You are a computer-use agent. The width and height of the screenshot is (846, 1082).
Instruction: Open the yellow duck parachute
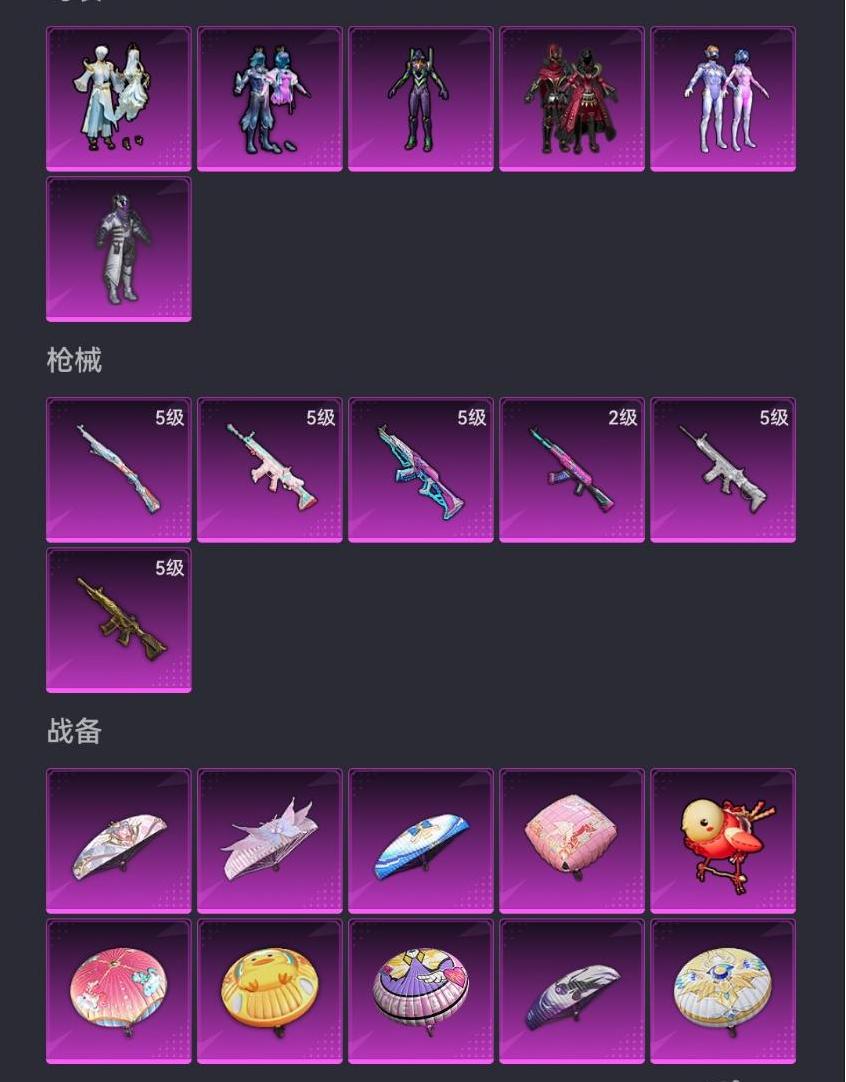click(x=269, y=990)
